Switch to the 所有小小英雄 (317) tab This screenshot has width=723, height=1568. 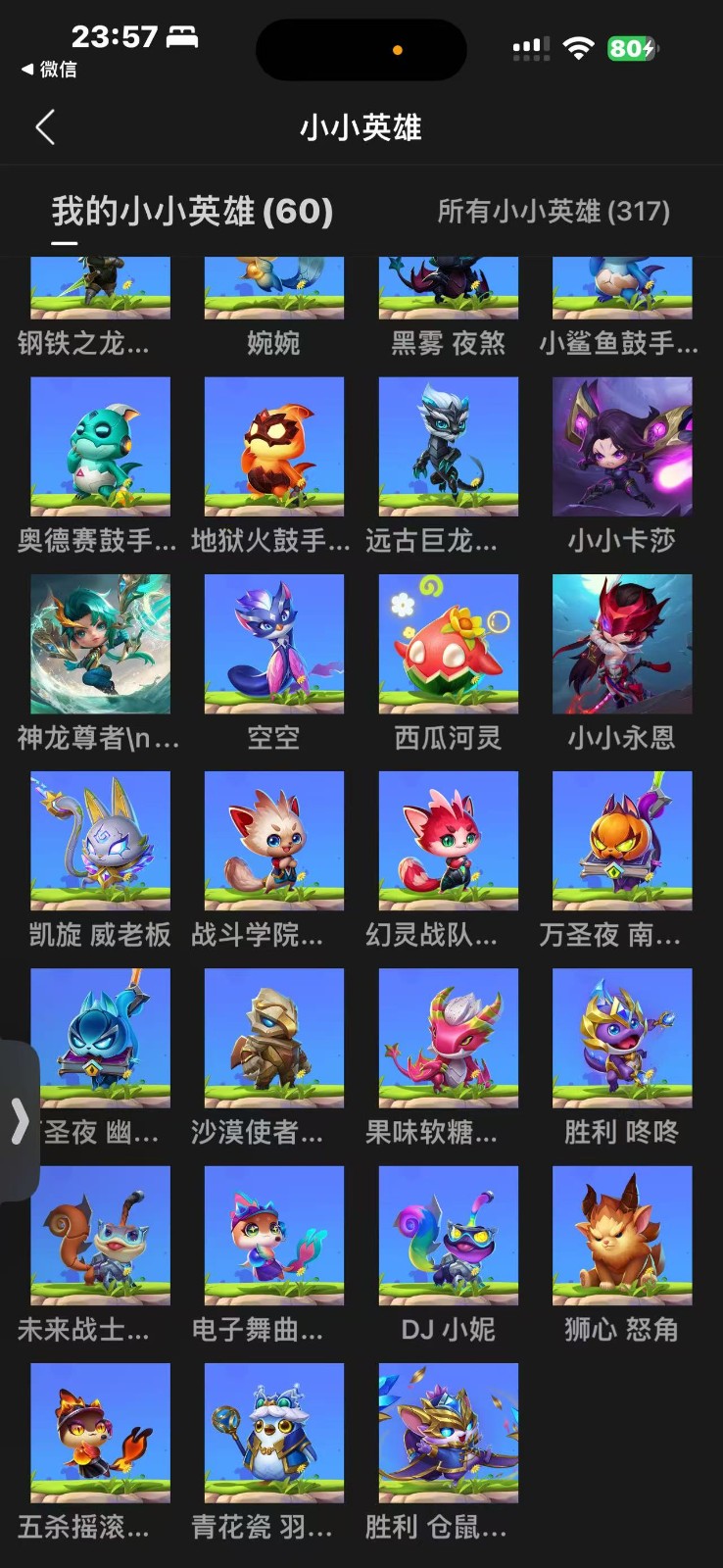tap(554, 211)
